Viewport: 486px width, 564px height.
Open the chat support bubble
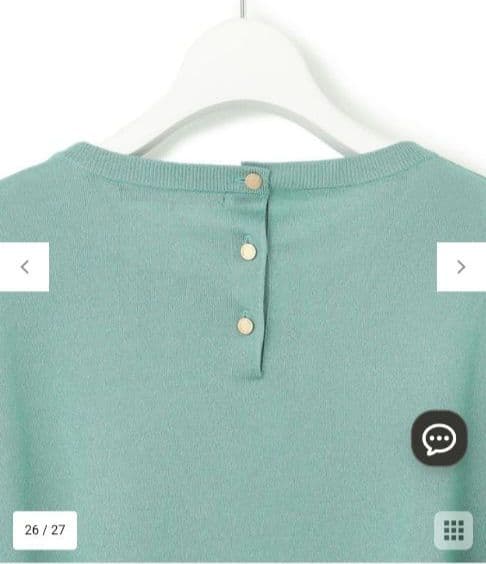point(439,438)
